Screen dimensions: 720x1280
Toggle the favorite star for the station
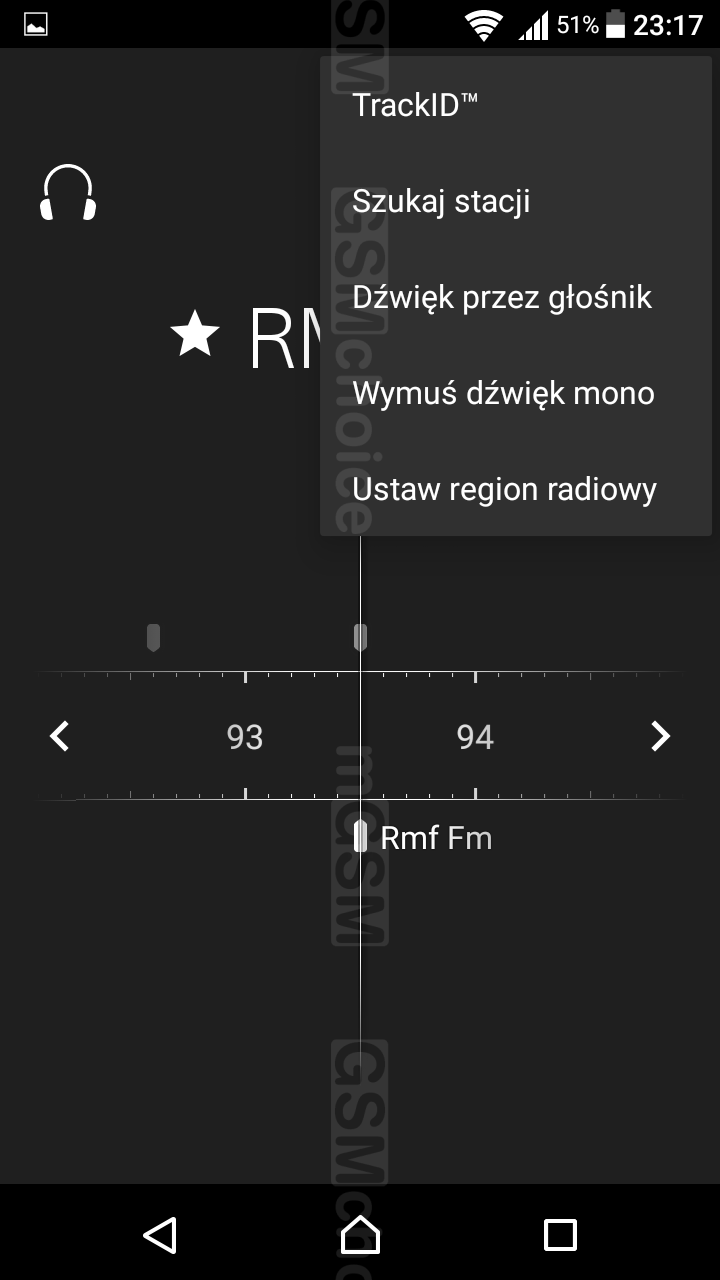(x=195, y=334)
